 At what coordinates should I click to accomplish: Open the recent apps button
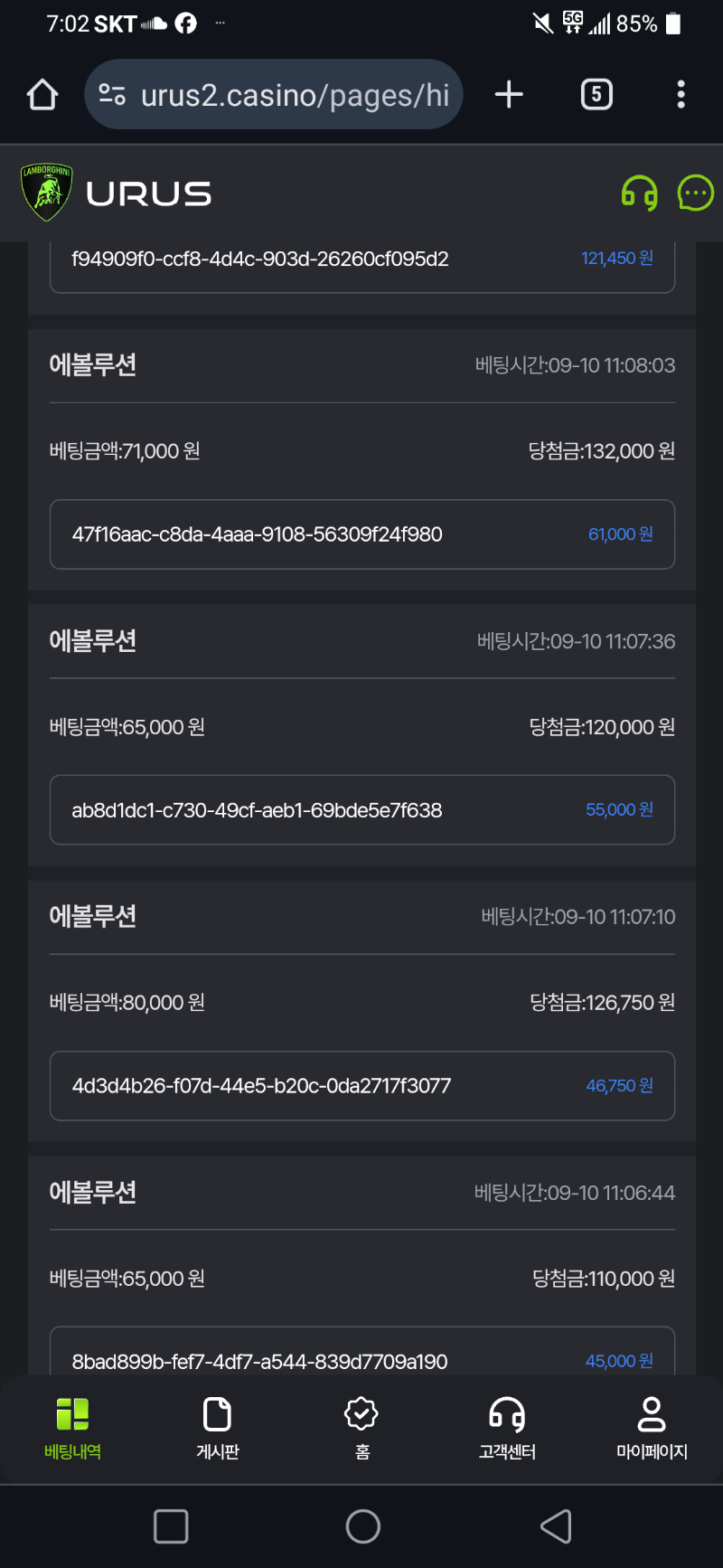click(x=171, y=1526)
